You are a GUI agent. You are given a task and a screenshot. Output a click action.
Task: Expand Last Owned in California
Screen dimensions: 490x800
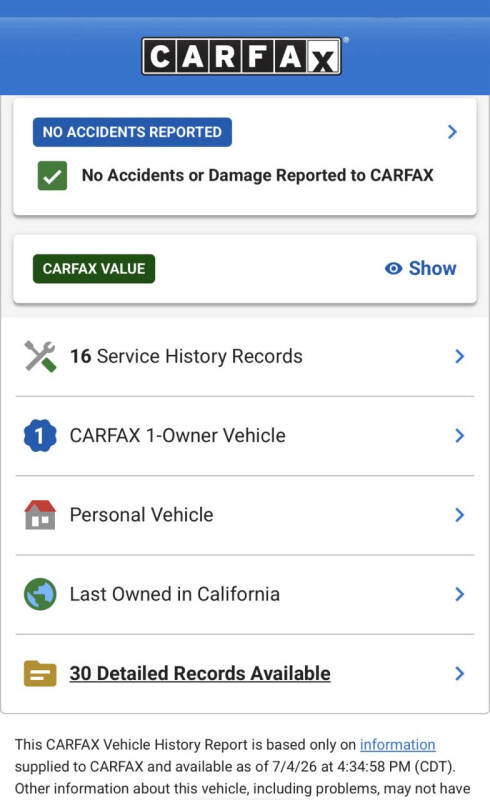click(245, 594)
